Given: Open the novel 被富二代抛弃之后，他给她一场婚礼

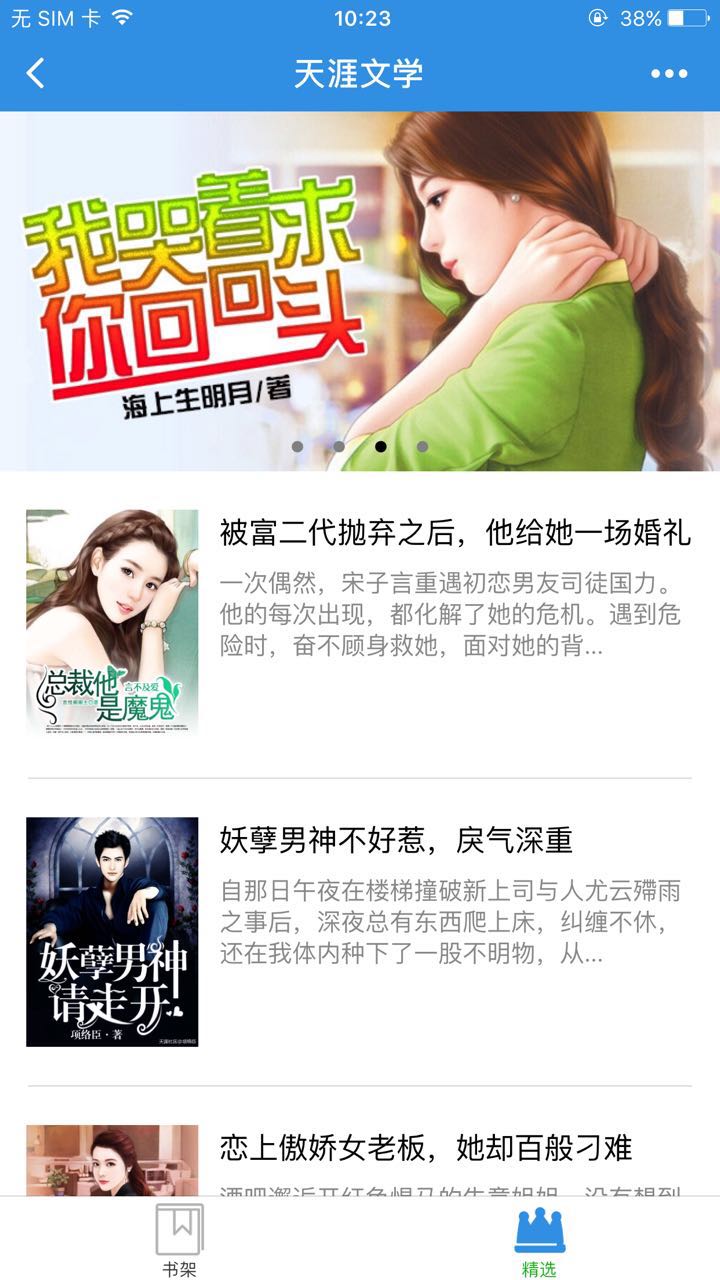Looking at the screenshot, I should point(455,533).
